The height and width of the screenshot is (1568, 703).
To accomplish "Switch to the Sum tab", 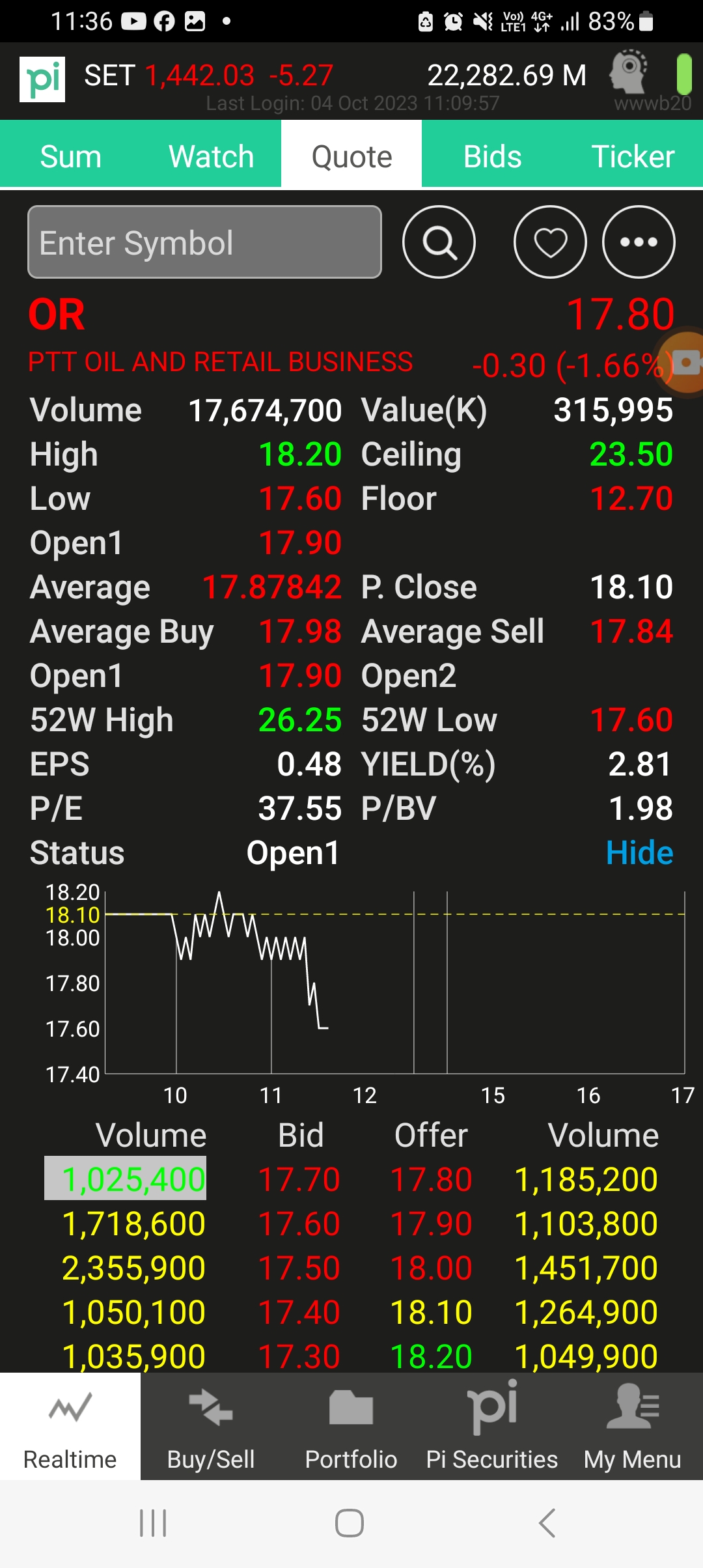I will click(70, 156).
